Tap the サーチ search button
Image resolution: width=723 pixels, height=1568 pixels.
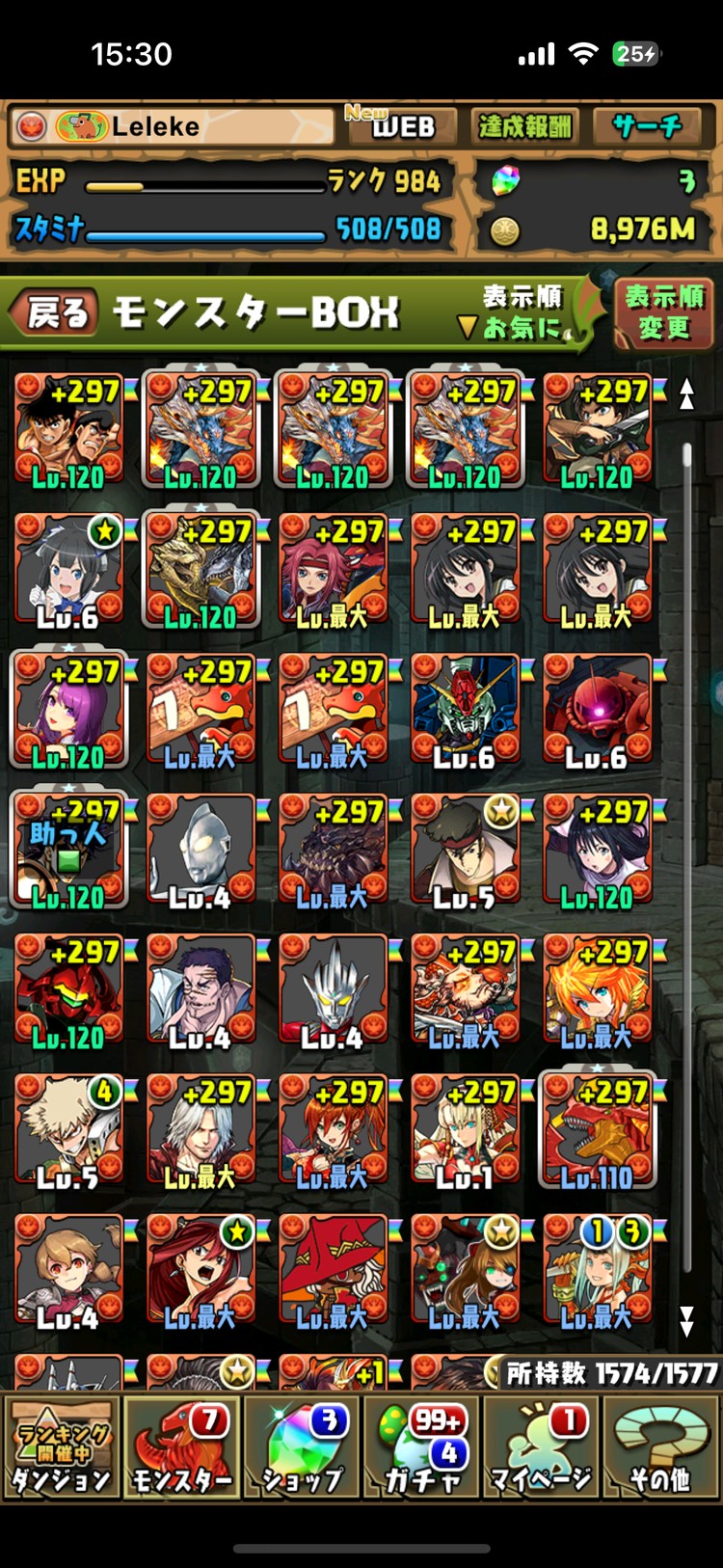(x=647, y=126)
